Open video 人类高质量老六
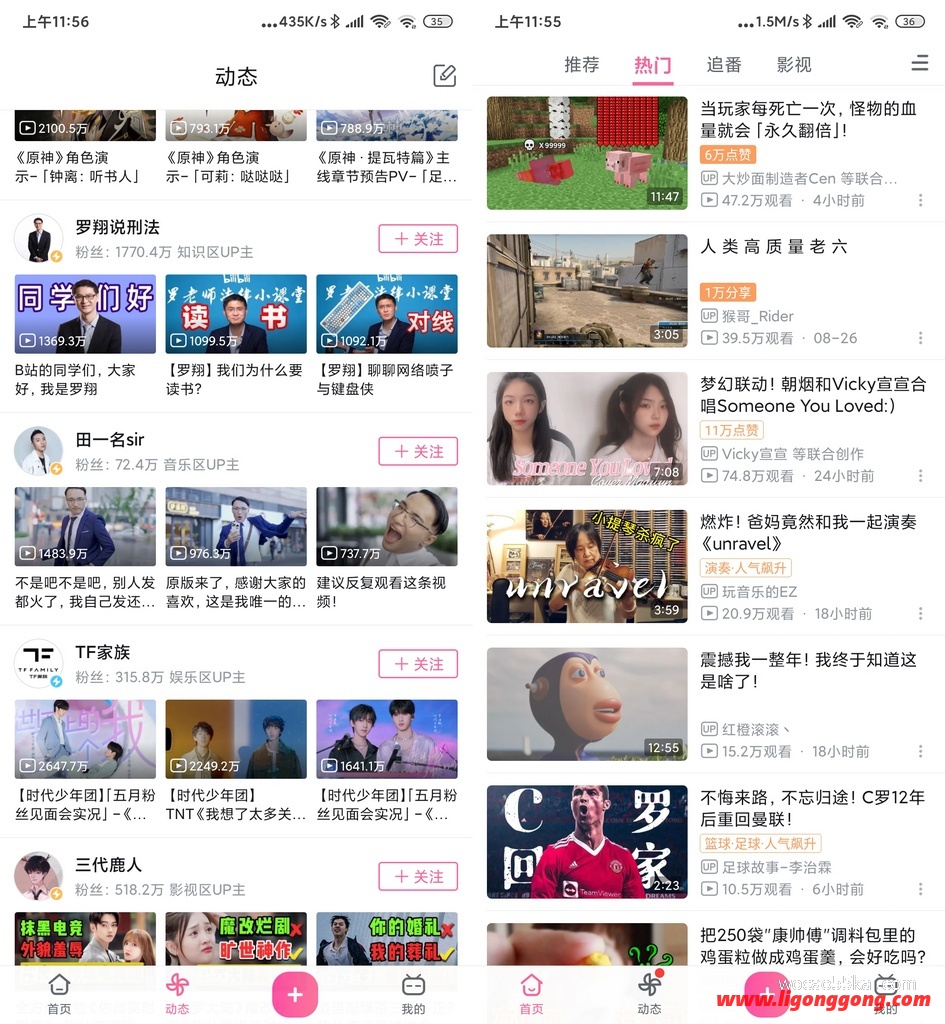 click(587, 291)
